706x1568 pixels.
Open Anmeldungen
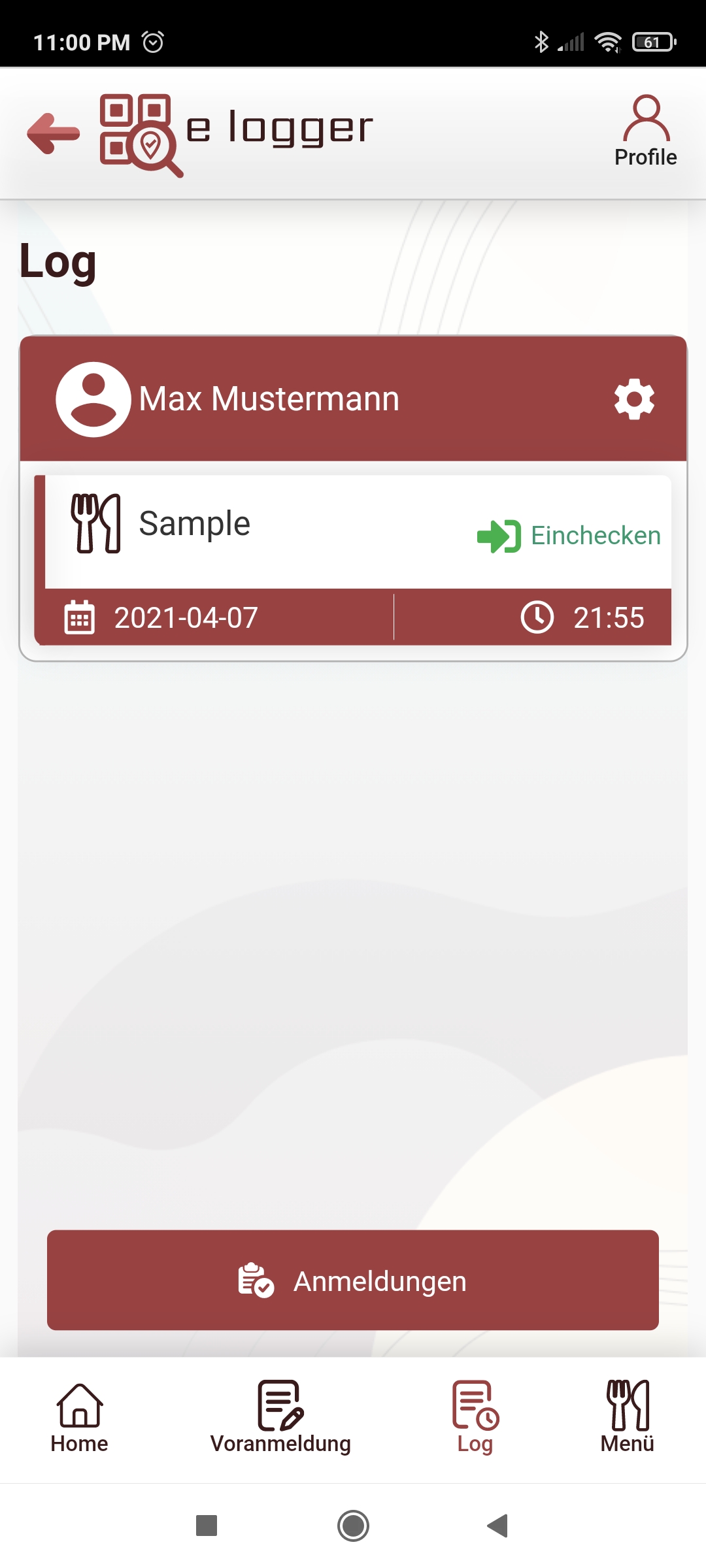click(353, 1281)
